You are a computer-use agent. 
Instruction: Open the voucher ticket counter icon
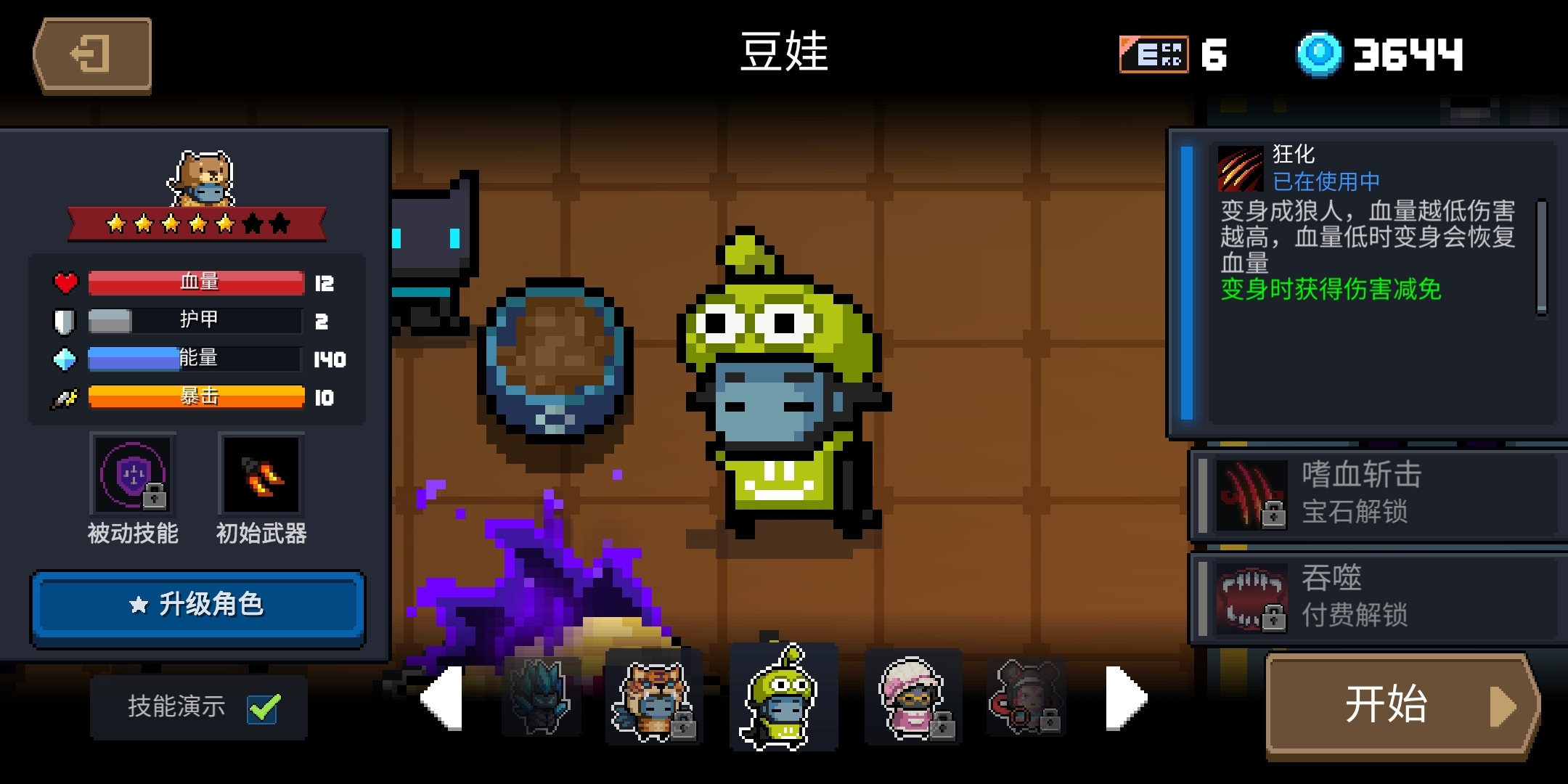[x=1154, y=54]
